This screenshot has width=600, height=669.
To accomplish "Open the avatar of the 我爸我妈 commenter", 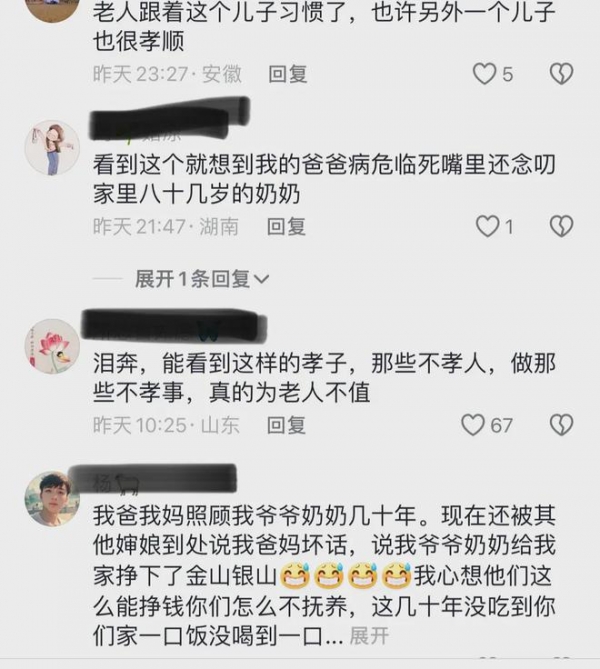I will [52, 498].
